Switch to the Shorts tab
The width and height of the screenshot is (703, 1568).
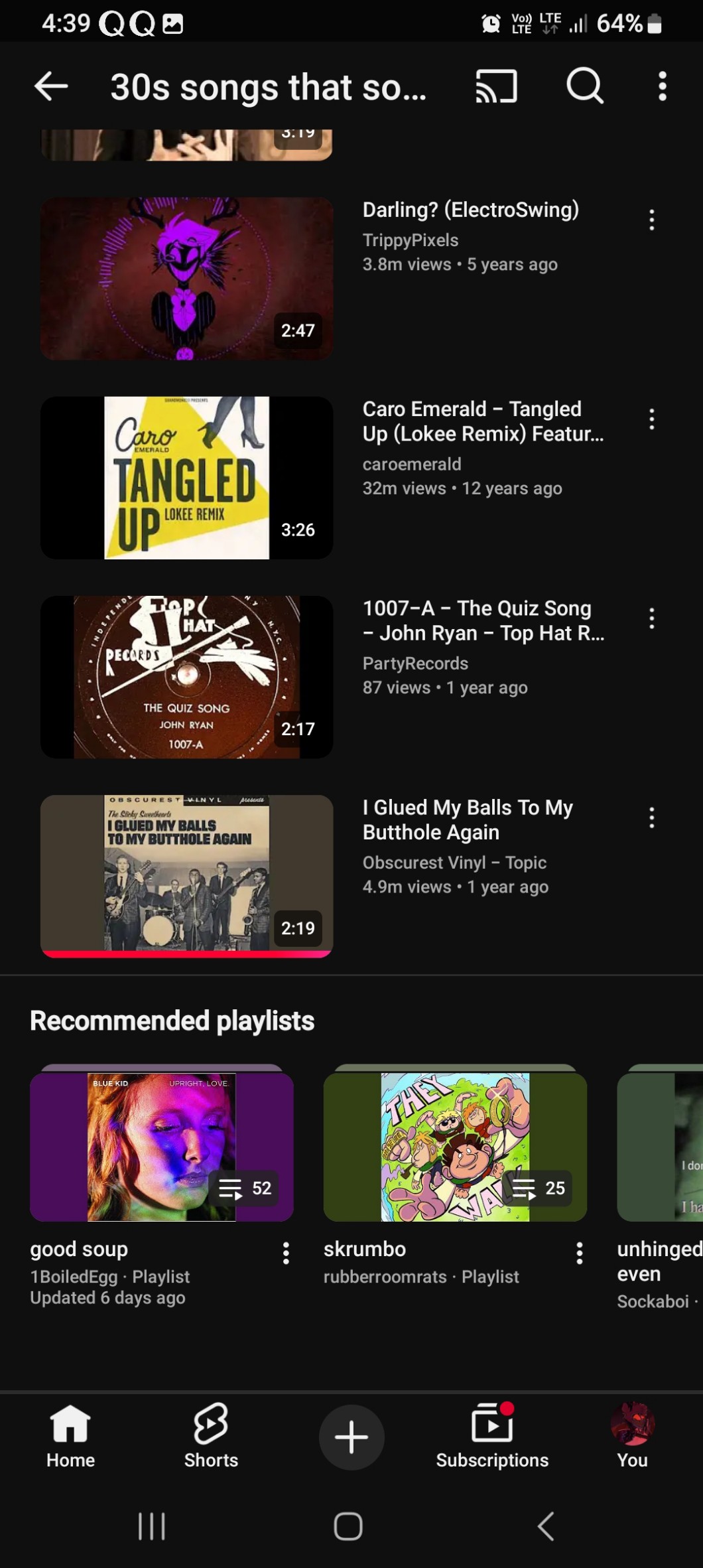coord(211,1437)
